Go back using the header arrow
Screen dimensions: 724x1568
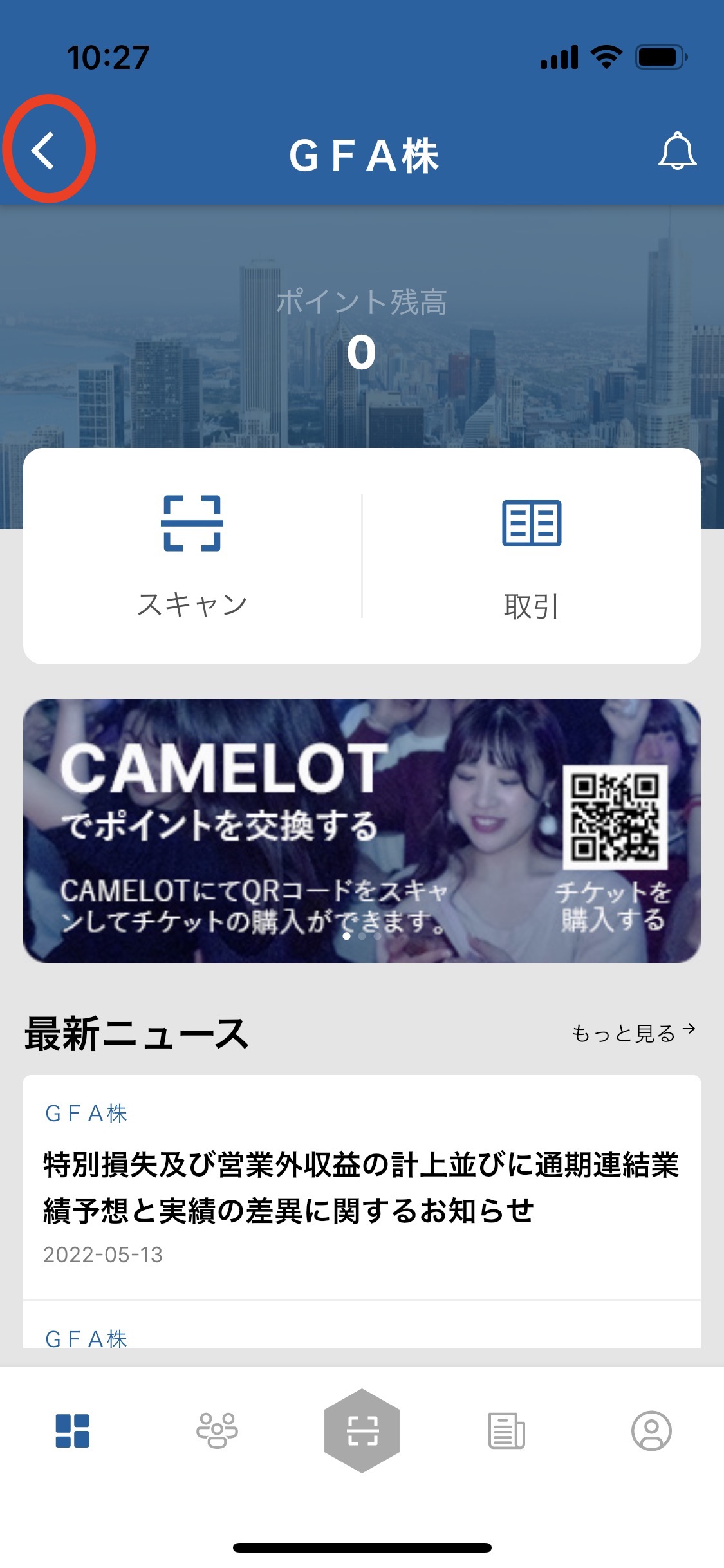(44, 151)
